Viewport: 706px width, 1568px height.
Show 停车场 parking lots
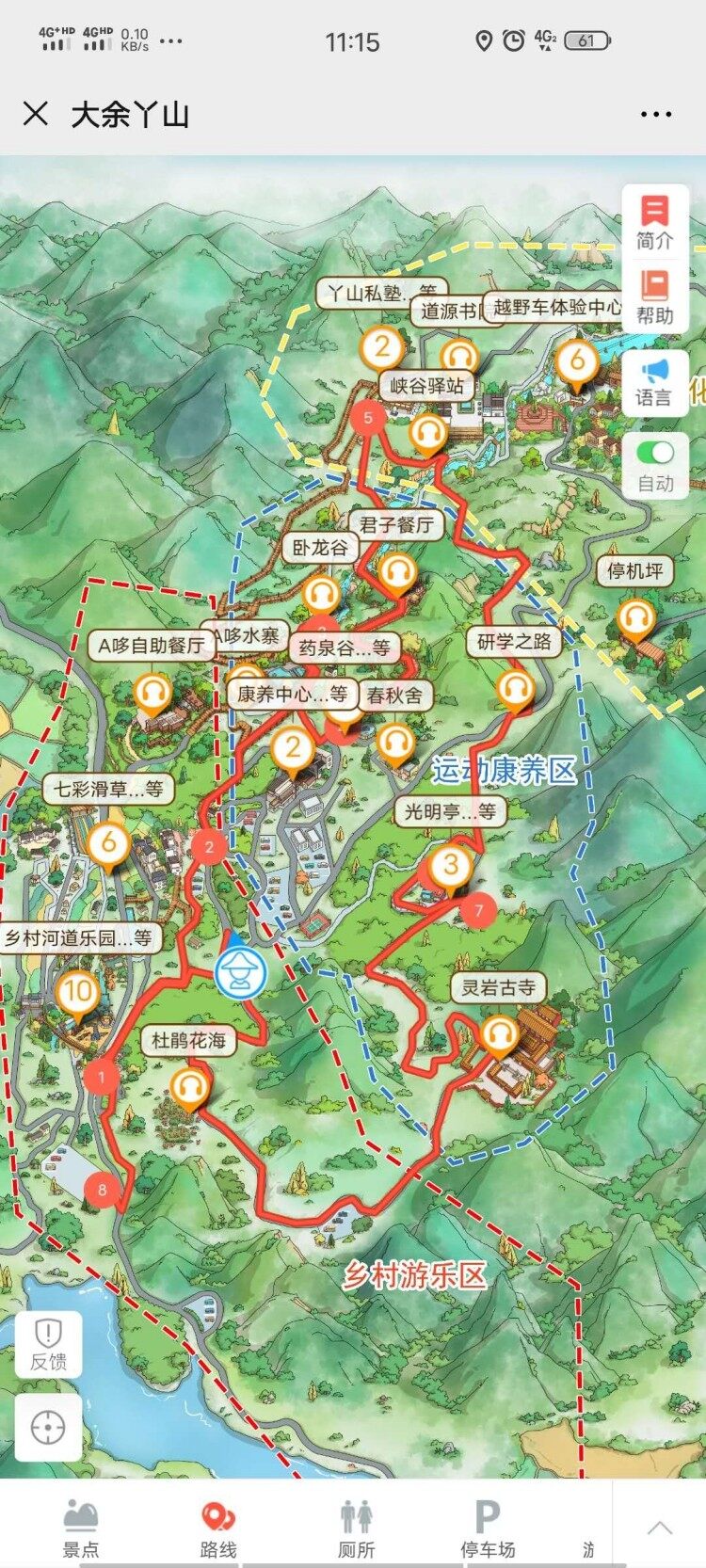tap(487, 1528)
